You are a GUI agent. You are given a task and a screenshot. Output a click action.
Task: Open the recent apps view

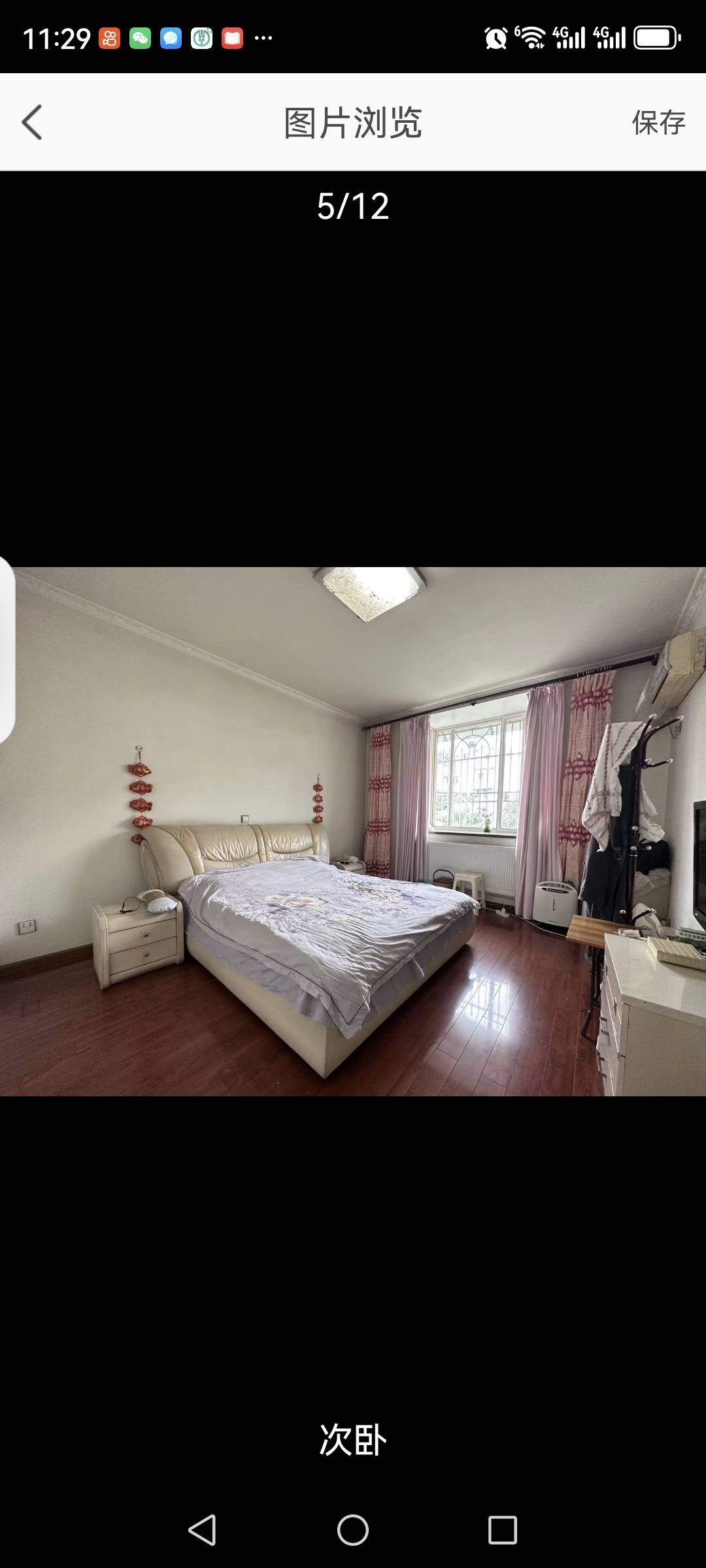pos(502,1529)
